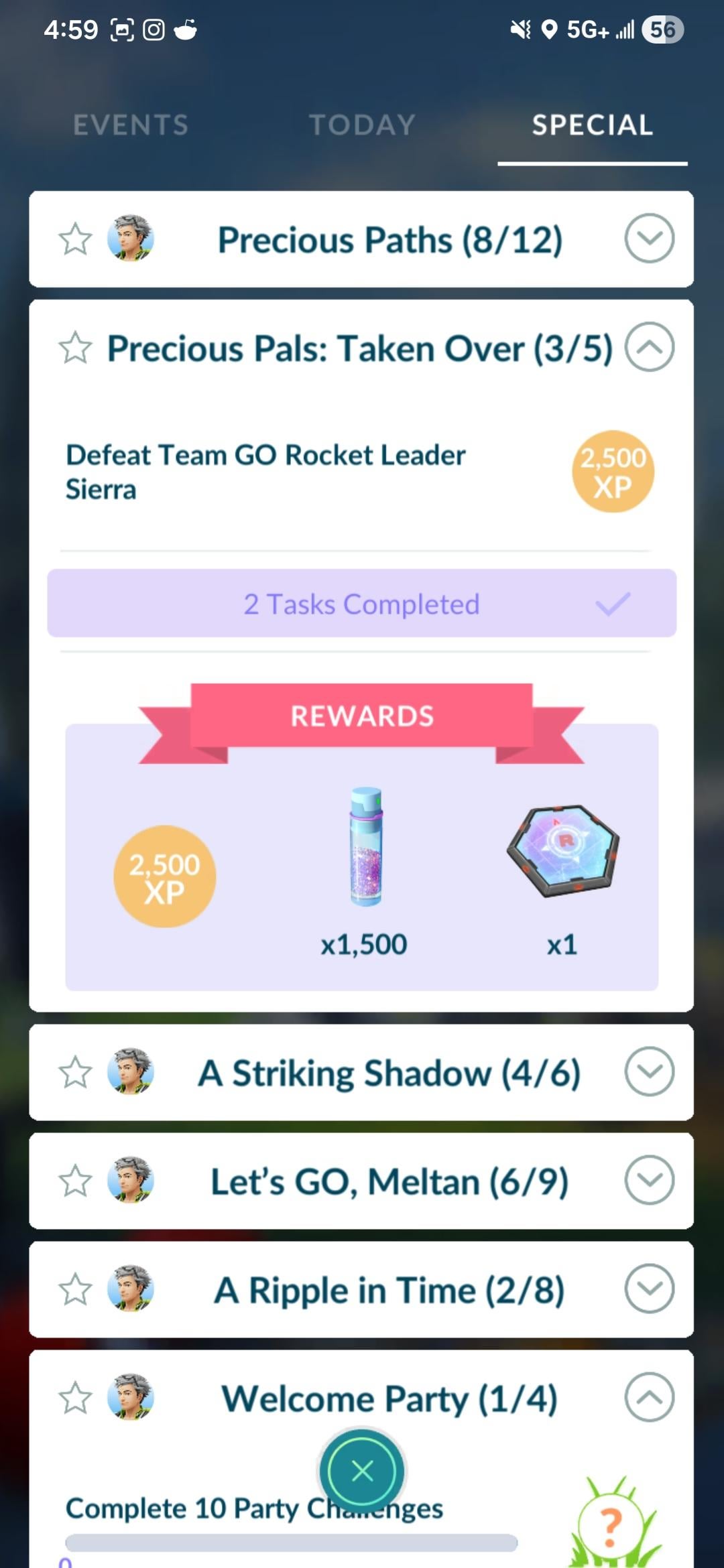Star A Ripple in Time research
This screenshot has width=724, height=1568.
click(x=75, y=1289)
